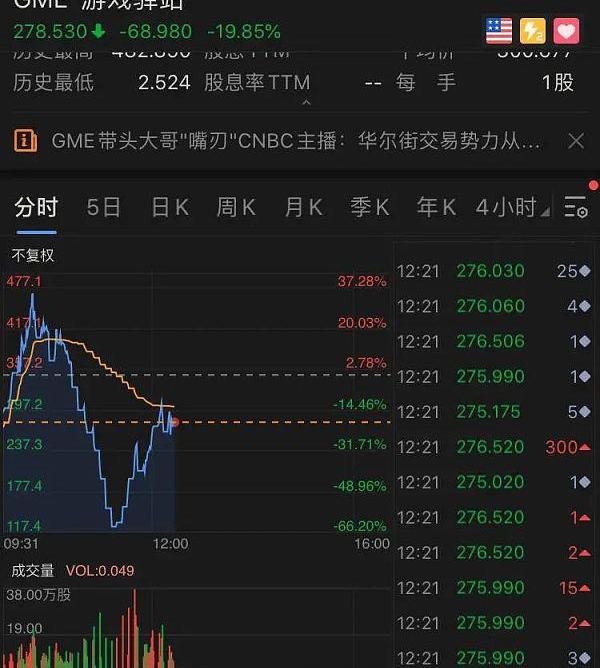The height and width of the screenshot is (668, 600).
Task: Open the 月K chart tab
Action: [303, 207]
